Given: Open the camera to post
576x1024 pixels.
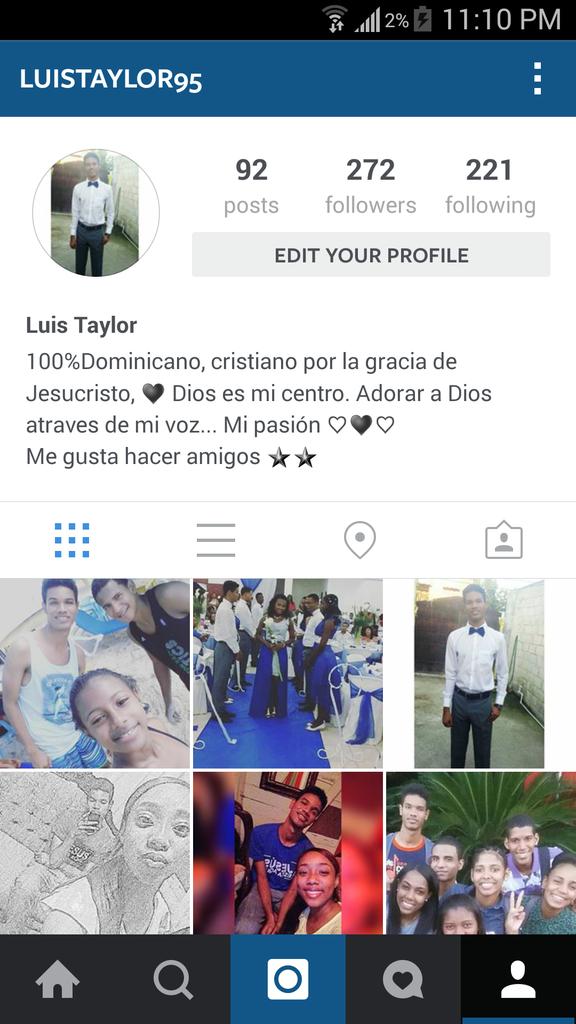Looking at the screenshot, I should 288,980.
